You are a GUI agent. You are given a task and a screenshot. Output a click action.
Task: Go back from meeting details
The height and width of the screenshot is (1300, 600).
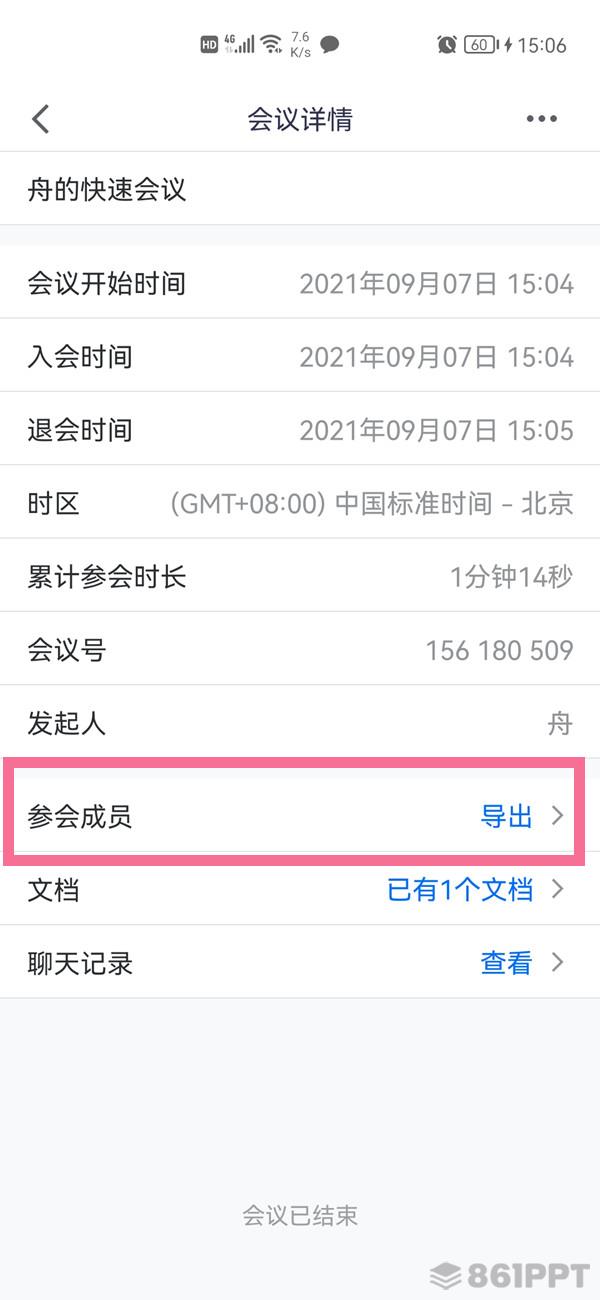(x=40, y=119)
